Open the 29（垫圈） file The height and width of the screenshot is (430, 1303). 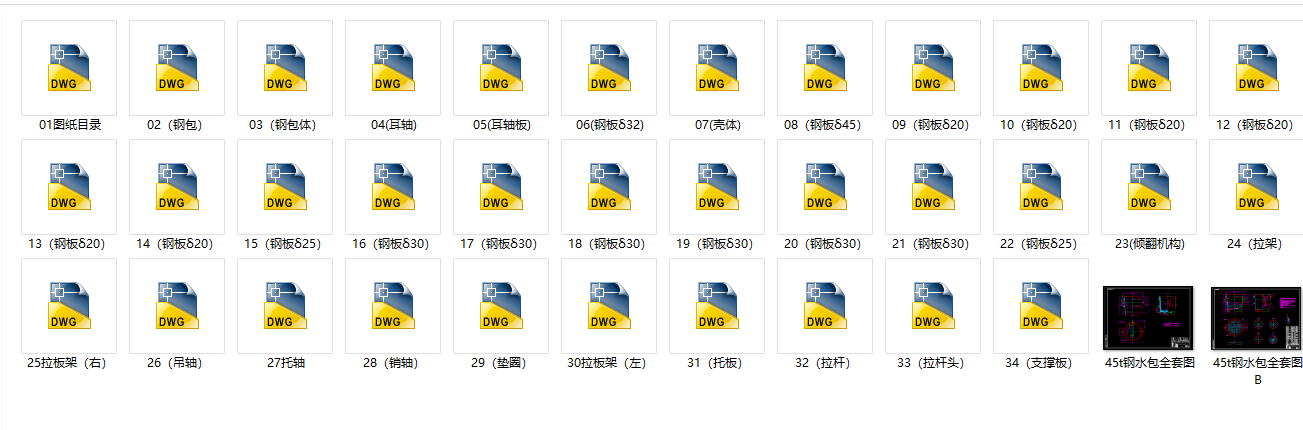click(x=501, y=306)
